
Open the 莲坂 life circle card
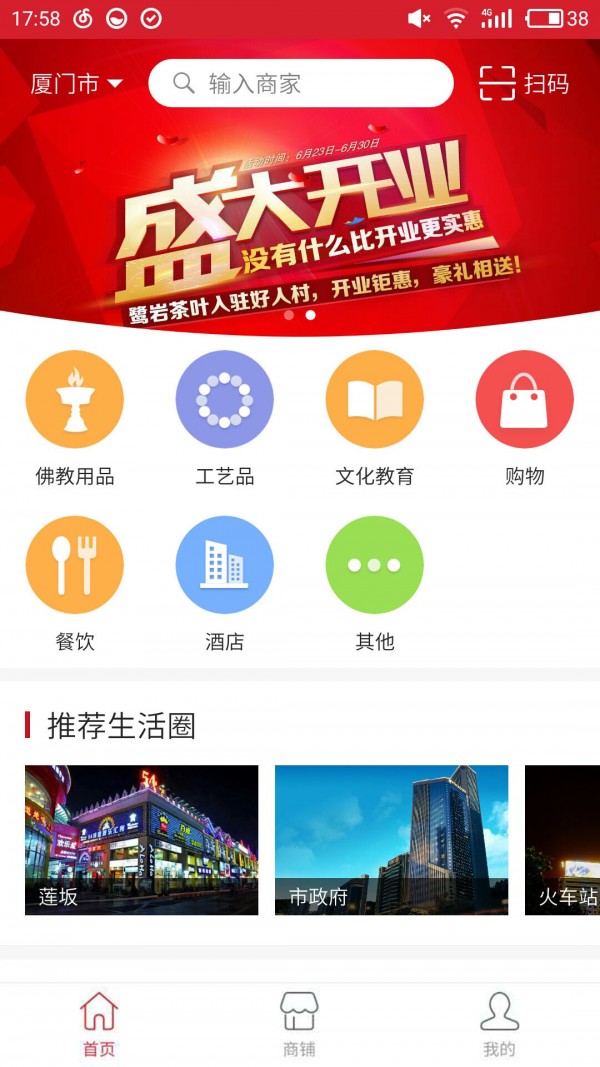pyautogui.click(x=141, y=840)
